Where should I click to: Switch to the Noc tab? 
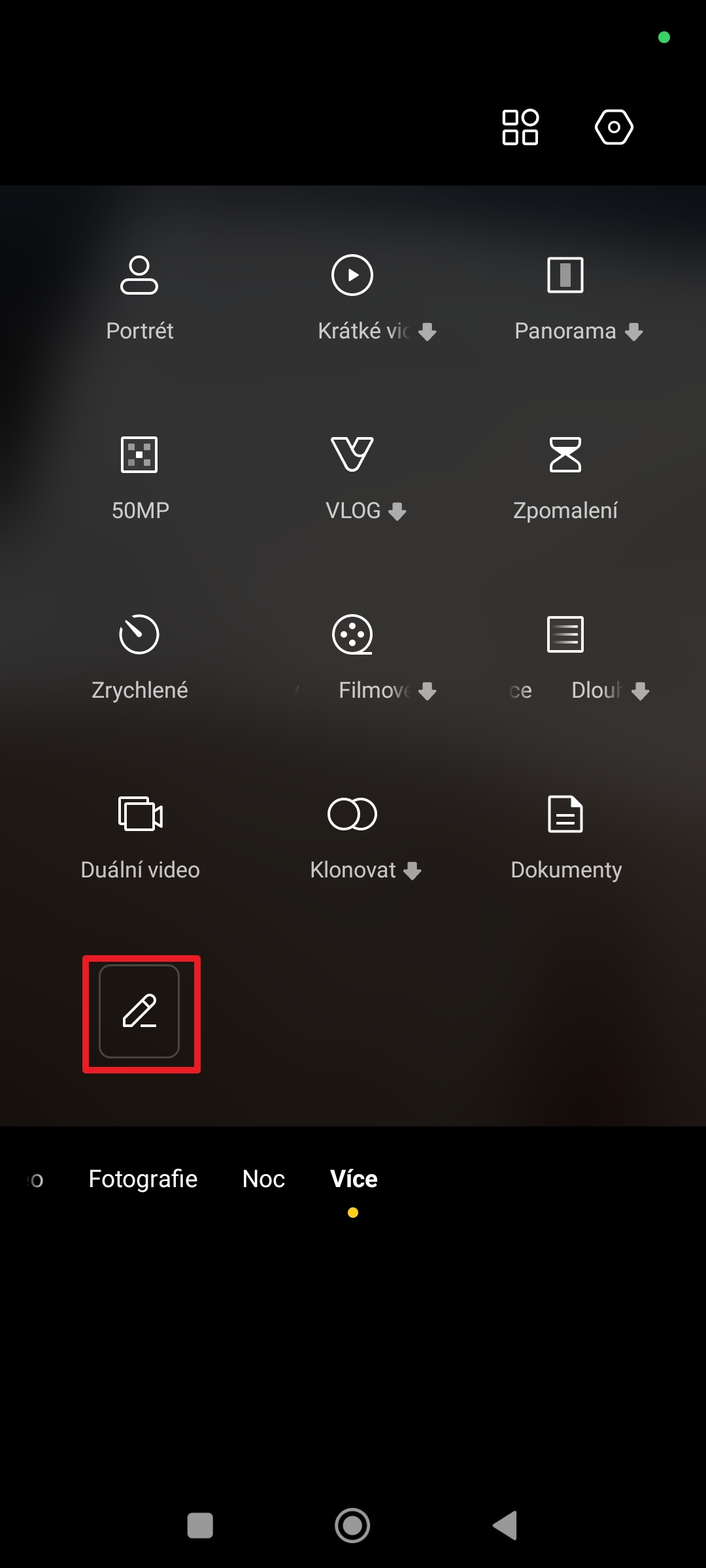point(263,1179)
